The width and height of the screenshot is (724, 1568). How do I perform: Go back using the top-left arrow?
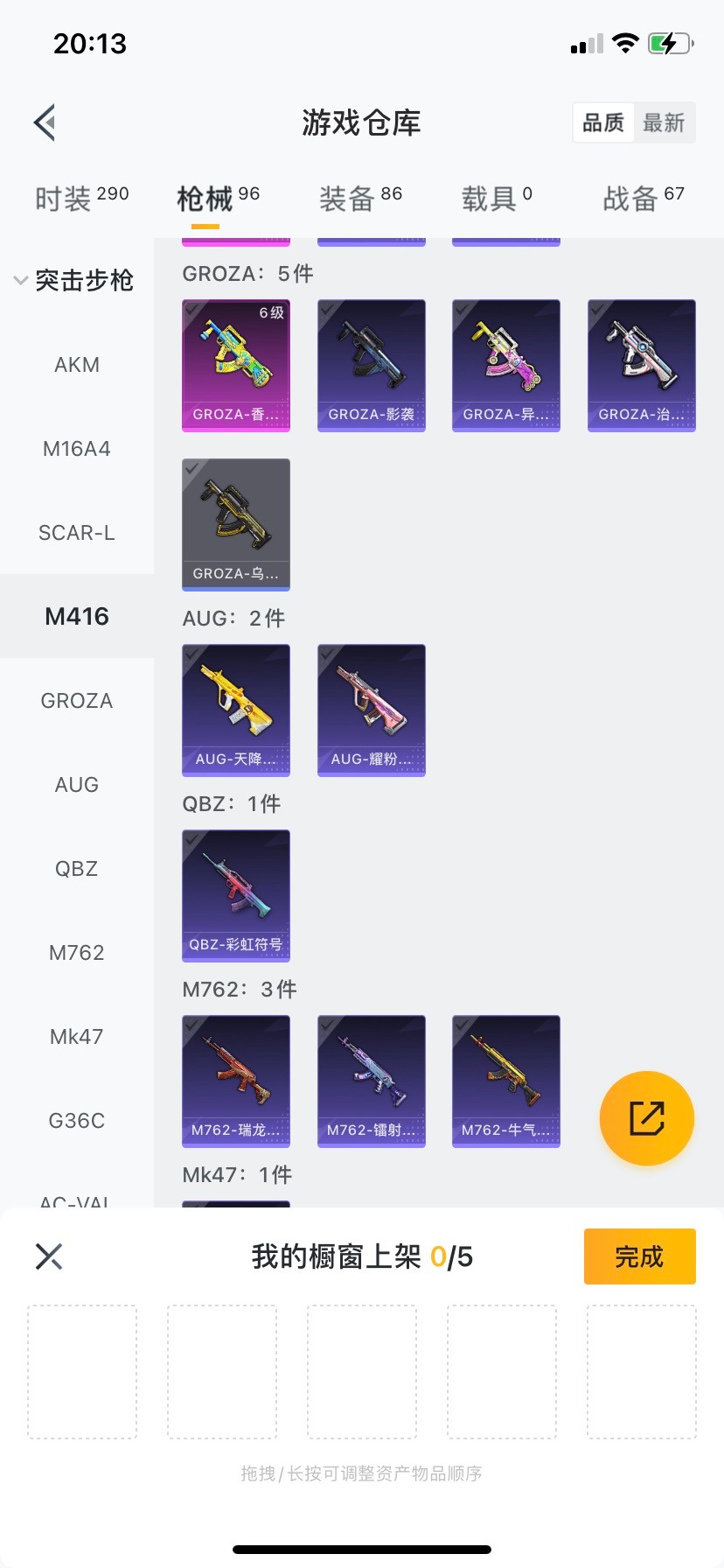pyautogui.click(x=45, y=122)
